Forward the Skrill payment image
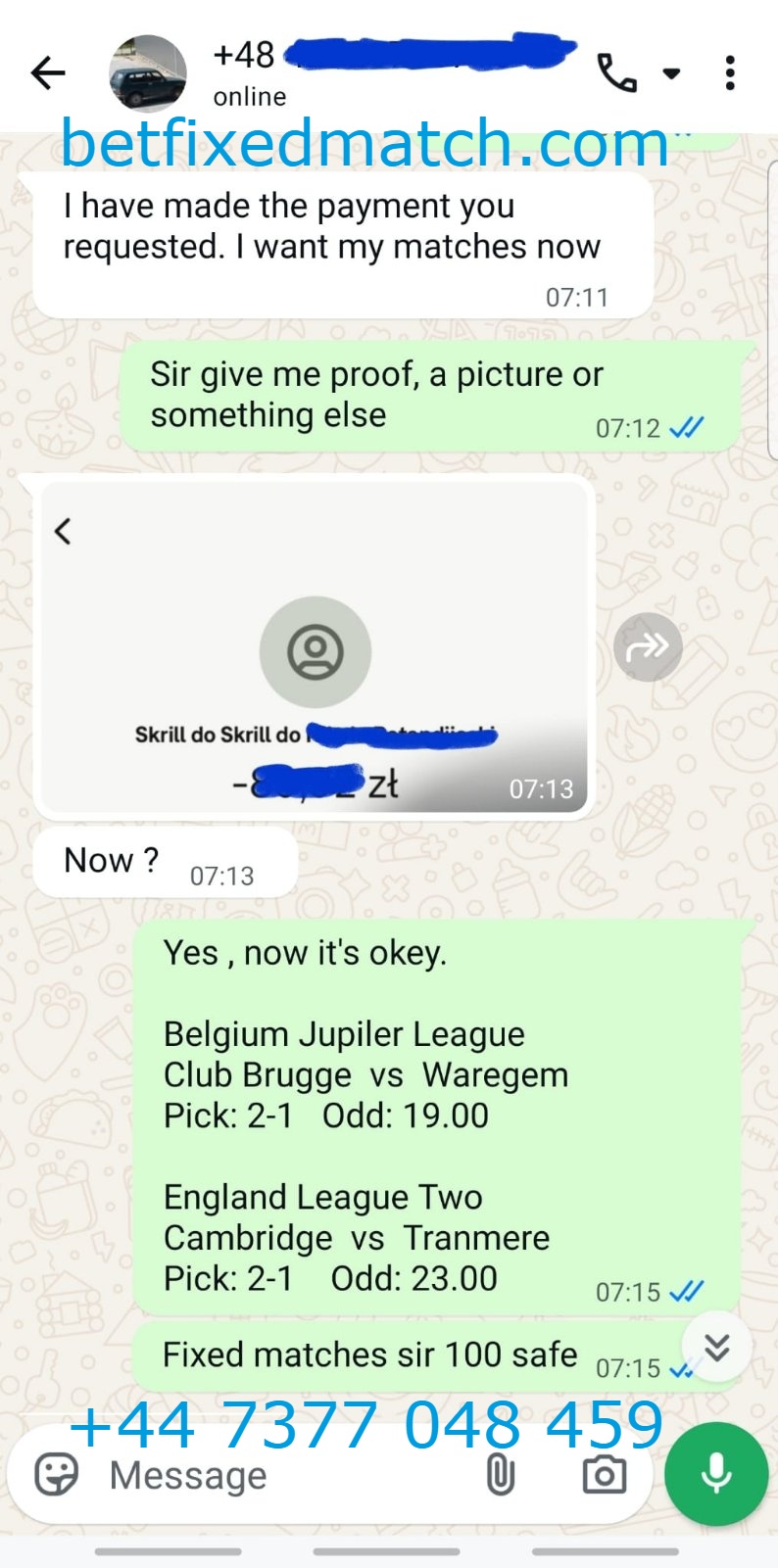The image size is (778, 1568). (648, 646)
